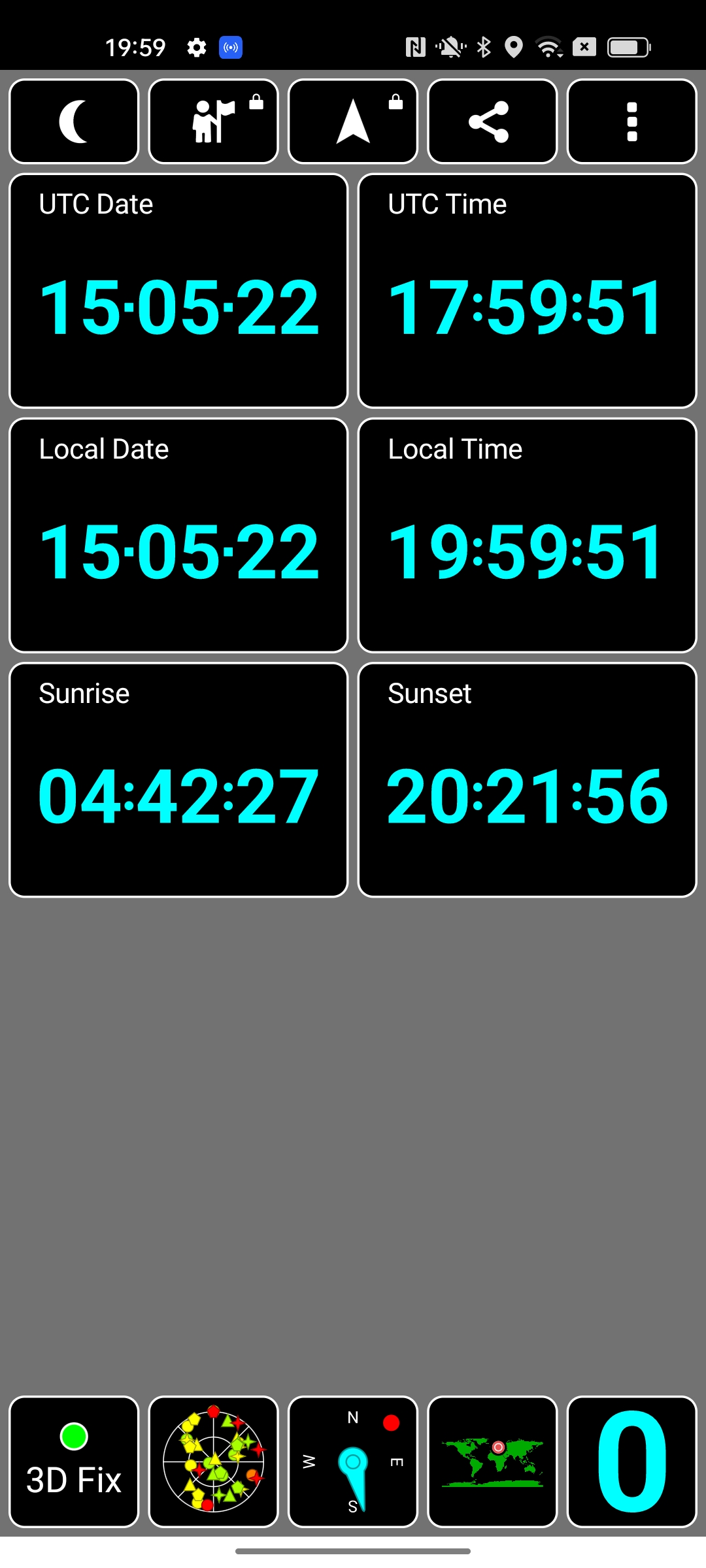Select the Local Date tile
The width and height of the screenshot is (706, 1568).
[178, 535]
